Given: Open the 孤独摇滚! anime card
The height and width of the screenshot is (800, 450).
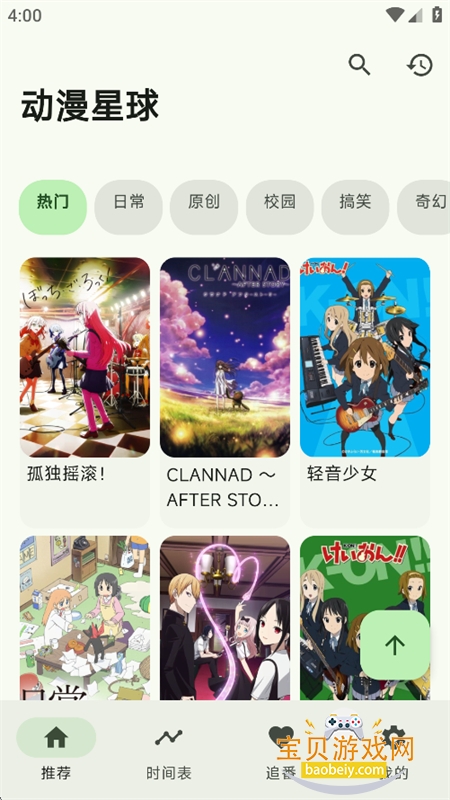Looking at the screenshot, I should tap(85, 392).
